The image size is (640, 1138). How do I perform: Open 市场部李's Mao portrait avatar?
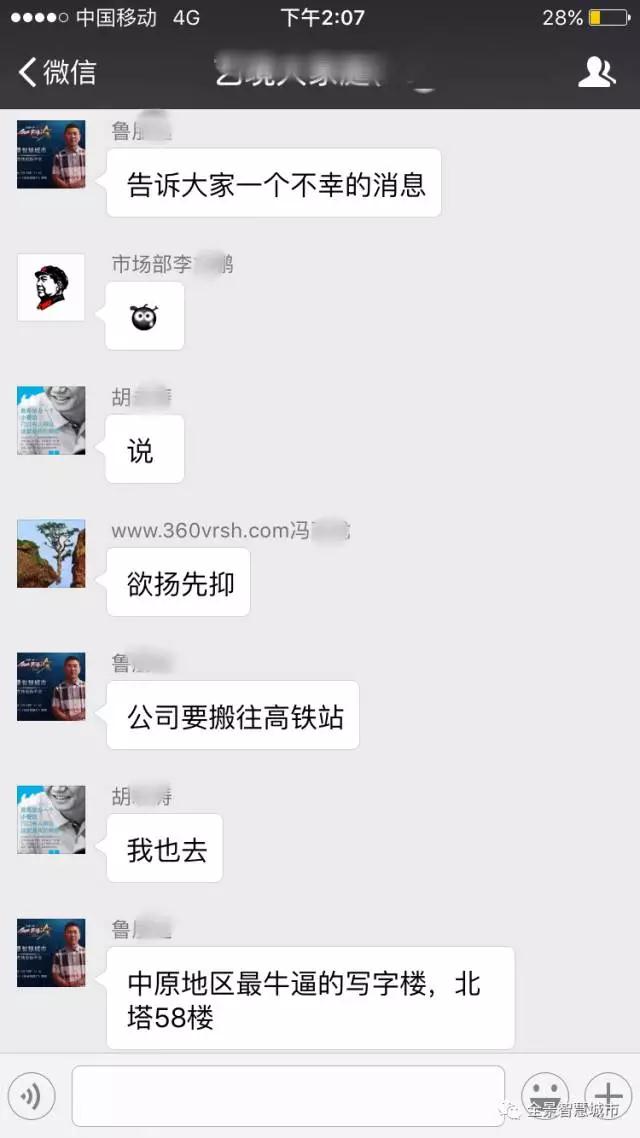pos(51,288)
